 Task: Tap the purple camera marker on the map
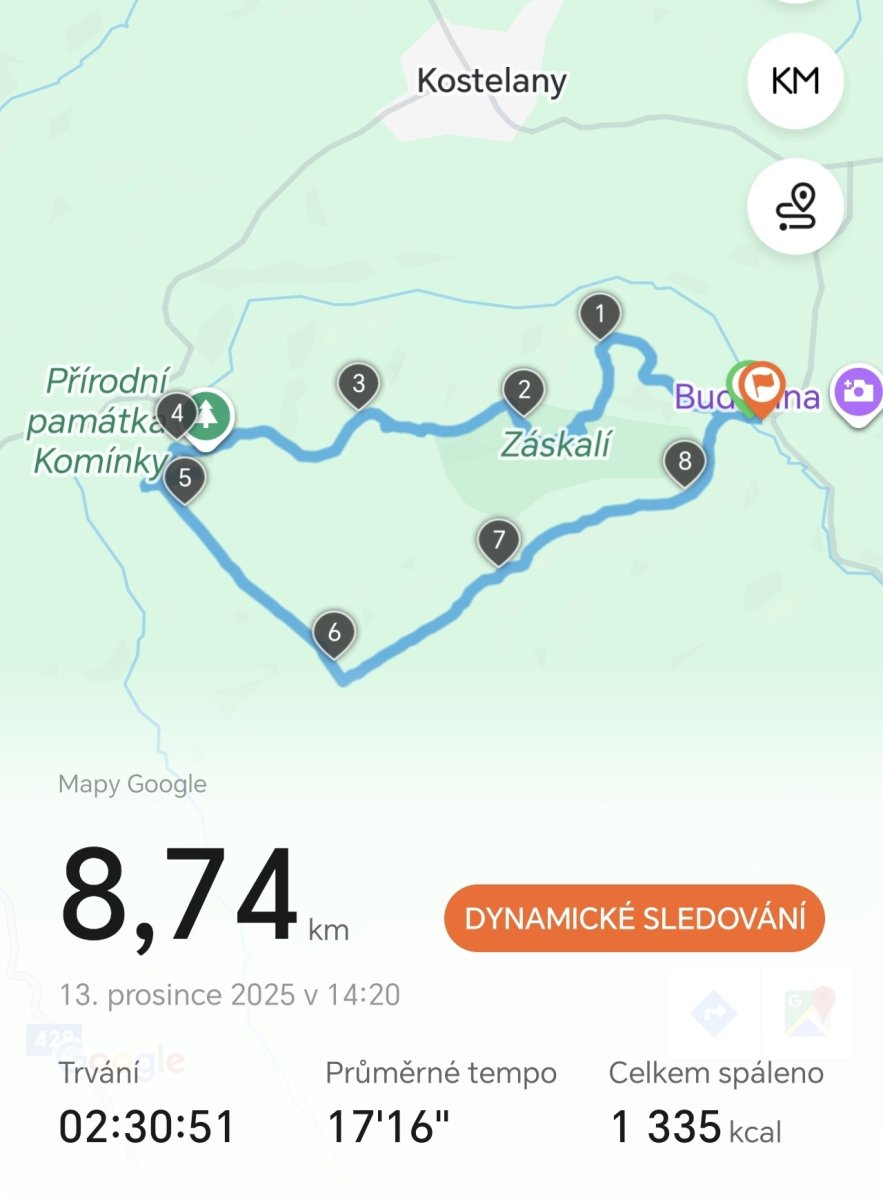(x=858, y=390)
